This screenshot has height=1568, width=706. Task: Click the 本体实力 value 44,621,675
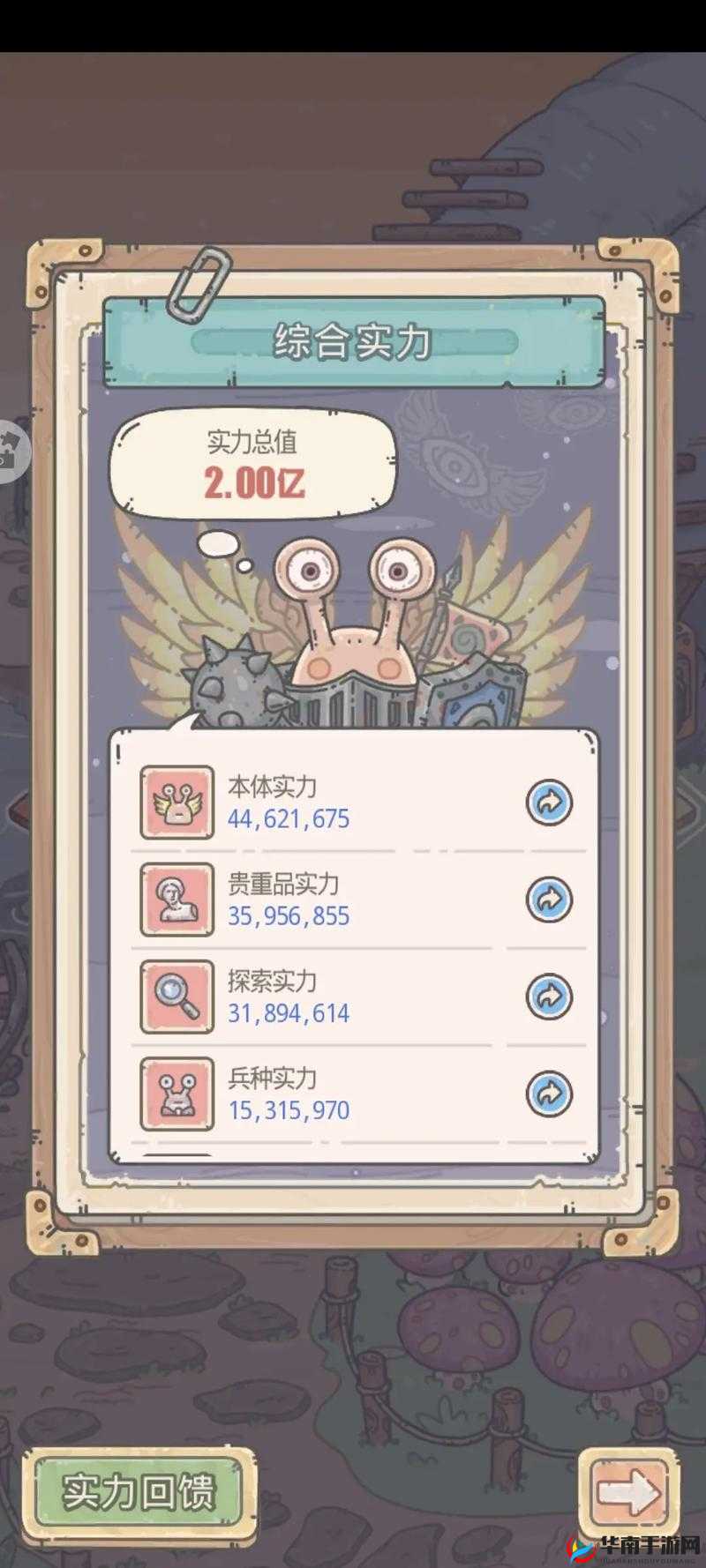pos(289,819)
